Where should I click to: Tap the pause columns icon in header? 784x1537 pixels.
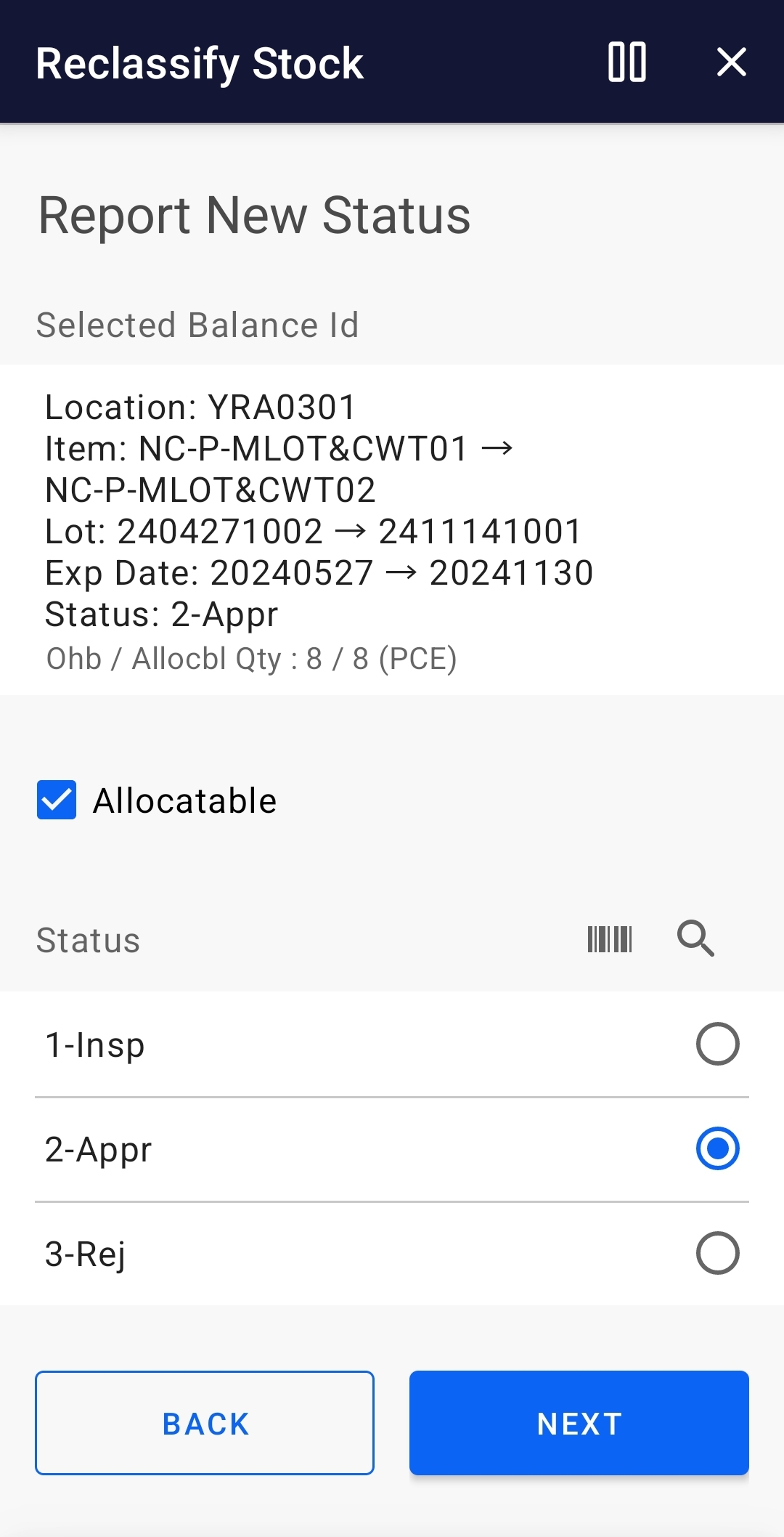(627, 62)
